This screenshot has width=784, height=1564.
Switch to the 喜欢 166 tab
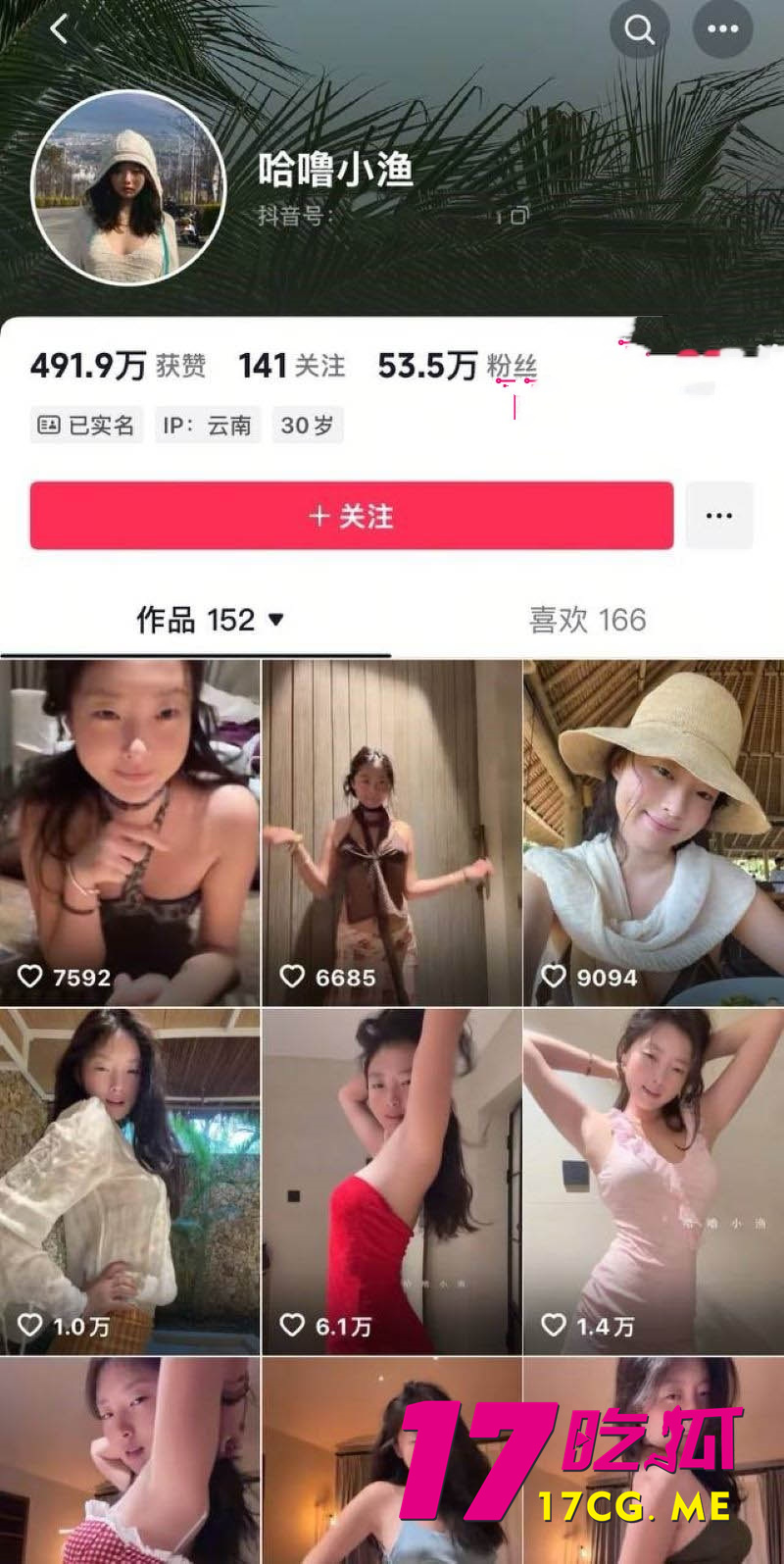(586, 621)
